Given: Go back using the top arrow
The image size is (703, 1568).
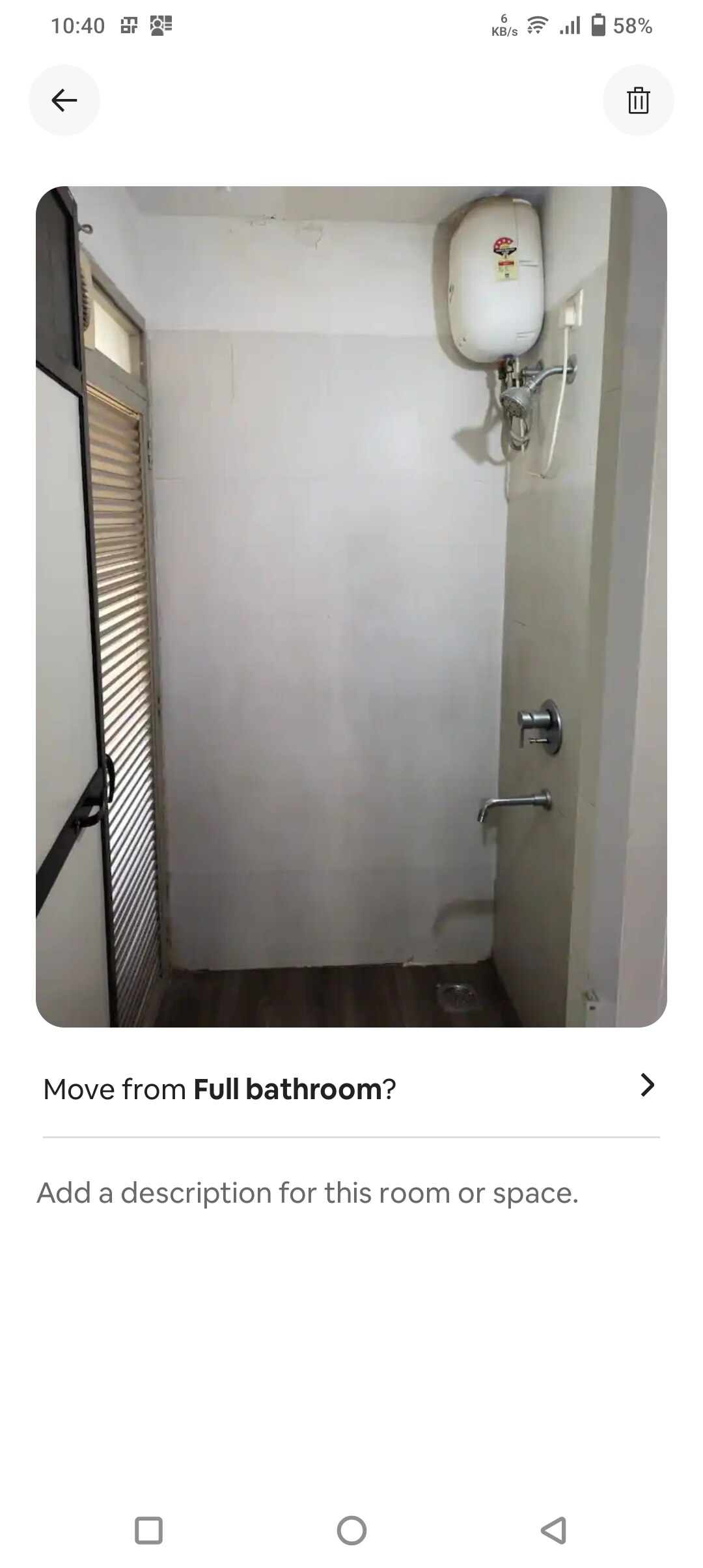Looking at the screenshot, I should (64, 100).
